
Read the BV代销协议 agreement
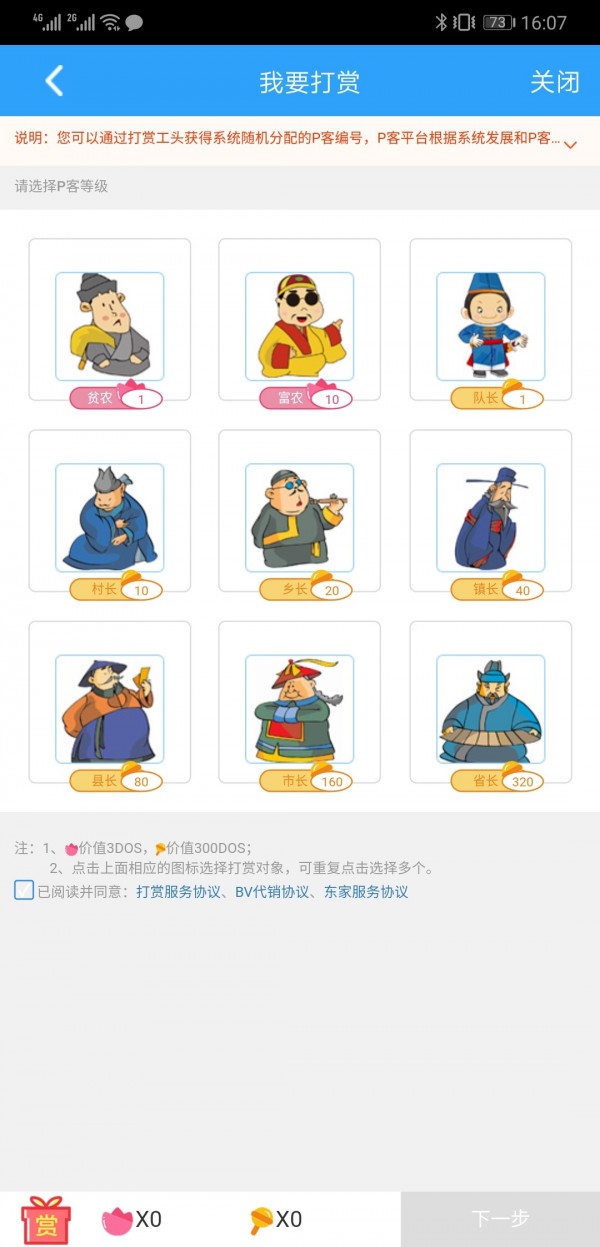pyautogui.click(x=272, y=892)
